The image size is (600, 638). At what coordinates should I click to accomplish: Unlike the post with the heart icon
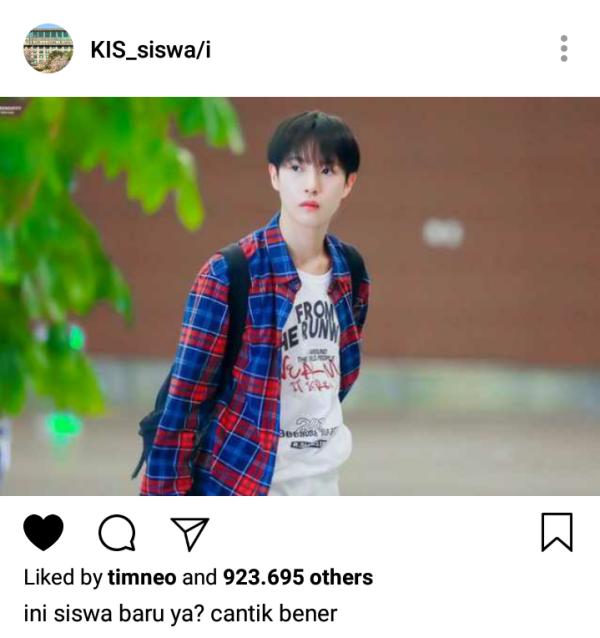43,532
